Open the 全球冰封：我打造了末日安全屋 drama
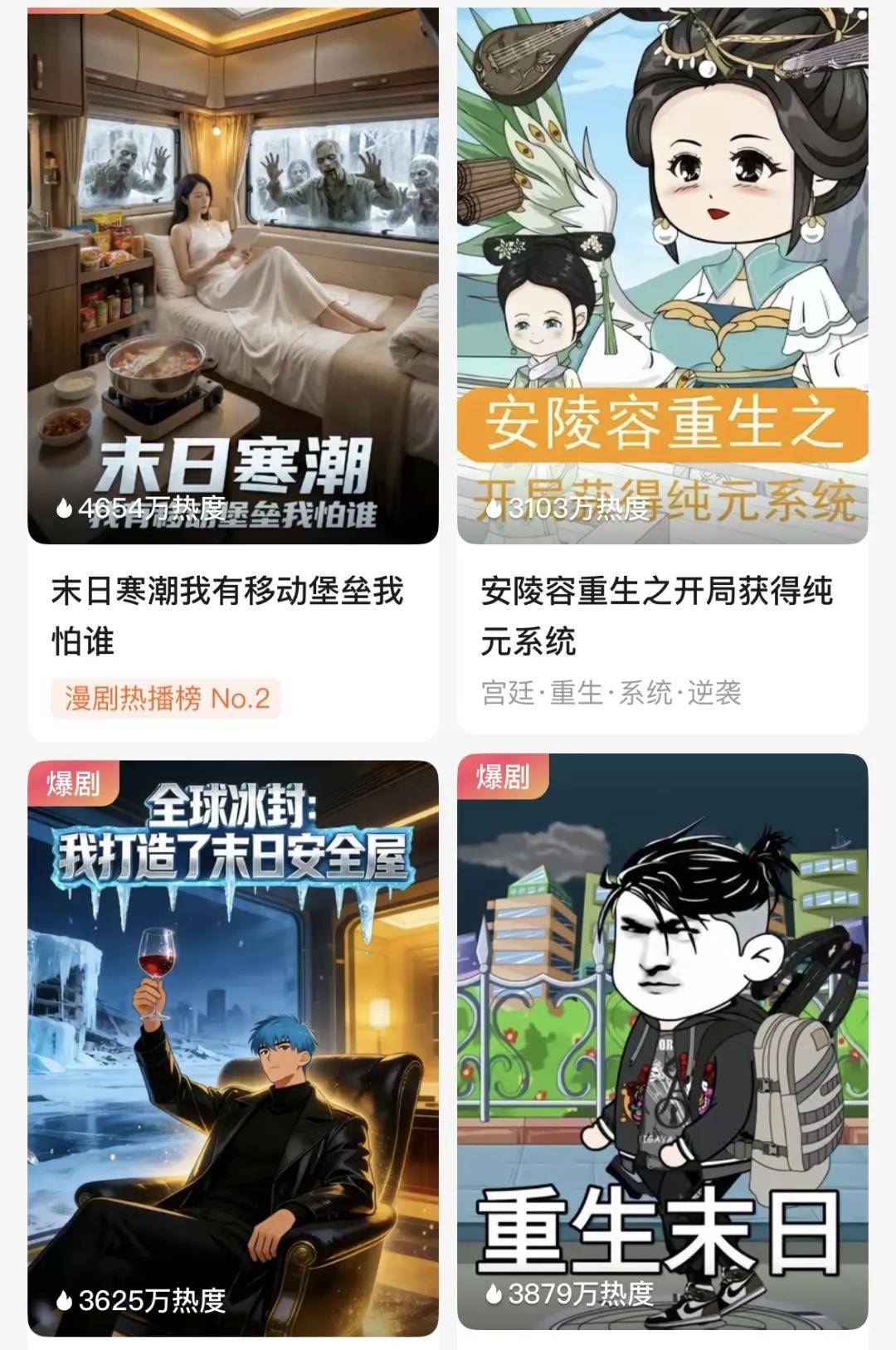The width and height of the screenshot is (896, 1350). point(232,1045)
